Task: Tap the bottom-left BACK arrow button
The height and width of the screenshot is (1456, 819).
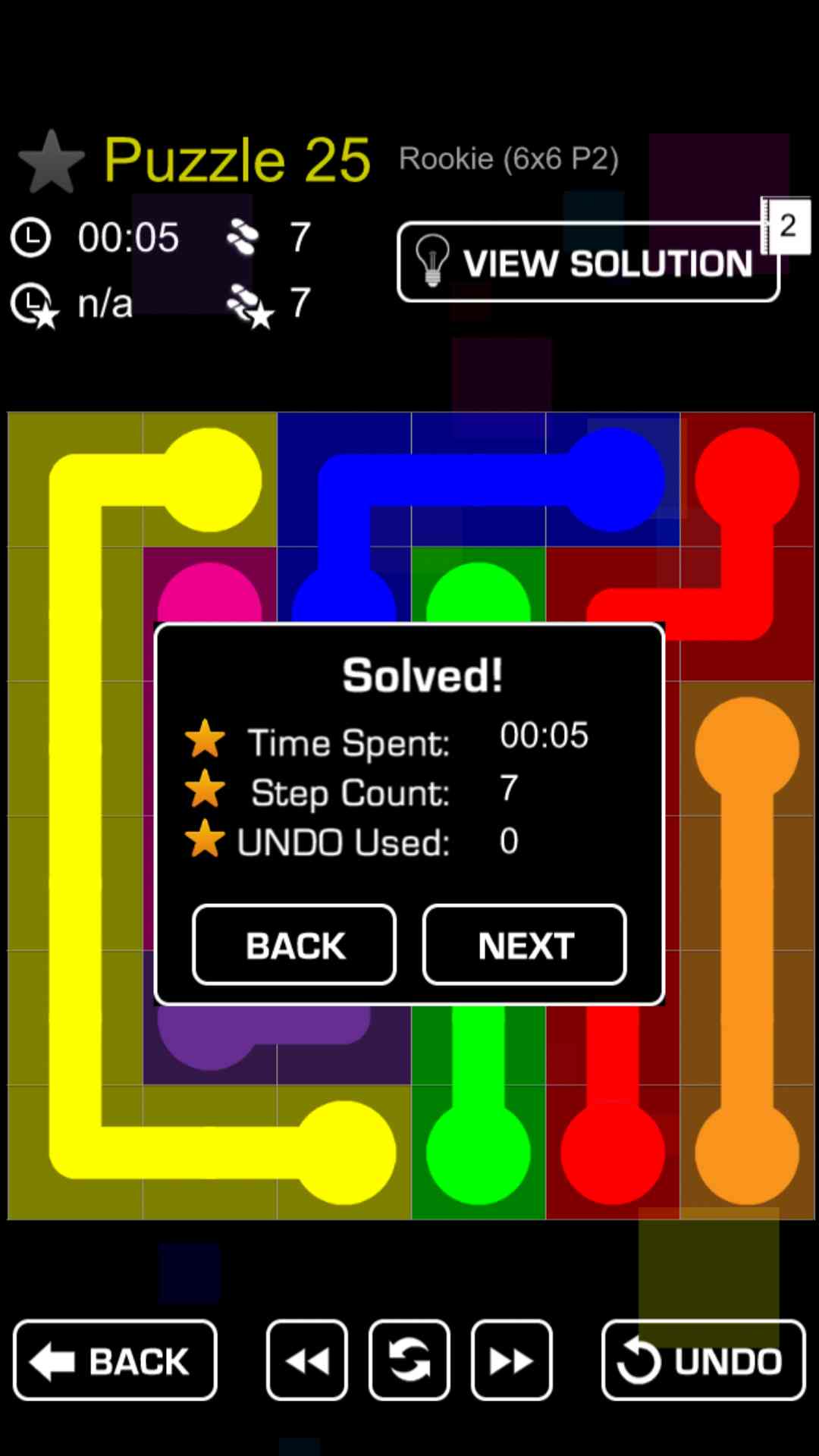Action: click(x=115, y=1360)
